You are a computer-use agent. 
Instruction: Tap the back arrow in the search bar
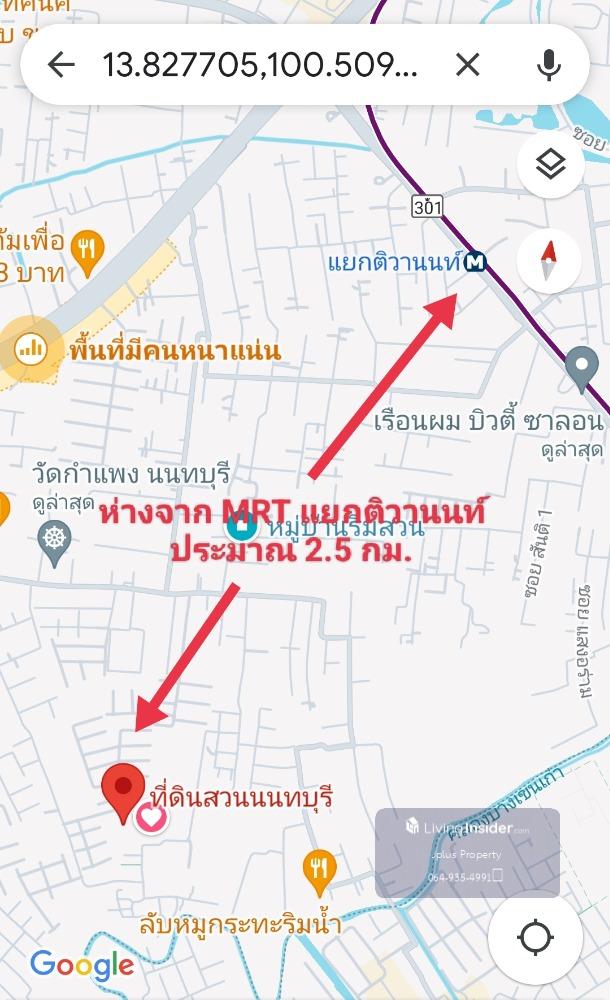click(61, 66)
